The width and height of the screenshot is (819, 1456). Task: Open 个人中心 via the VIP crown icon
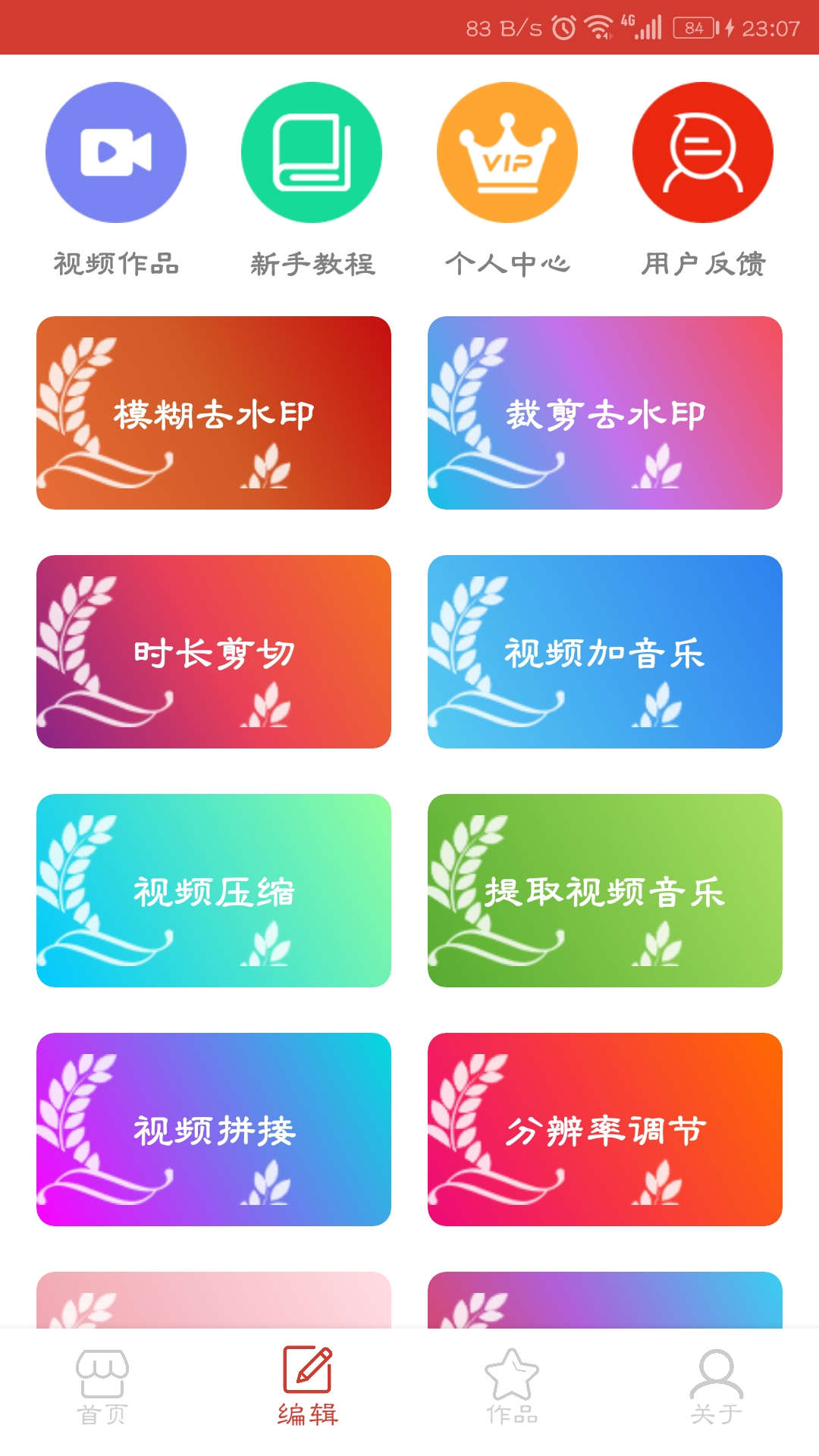[510, 152]
